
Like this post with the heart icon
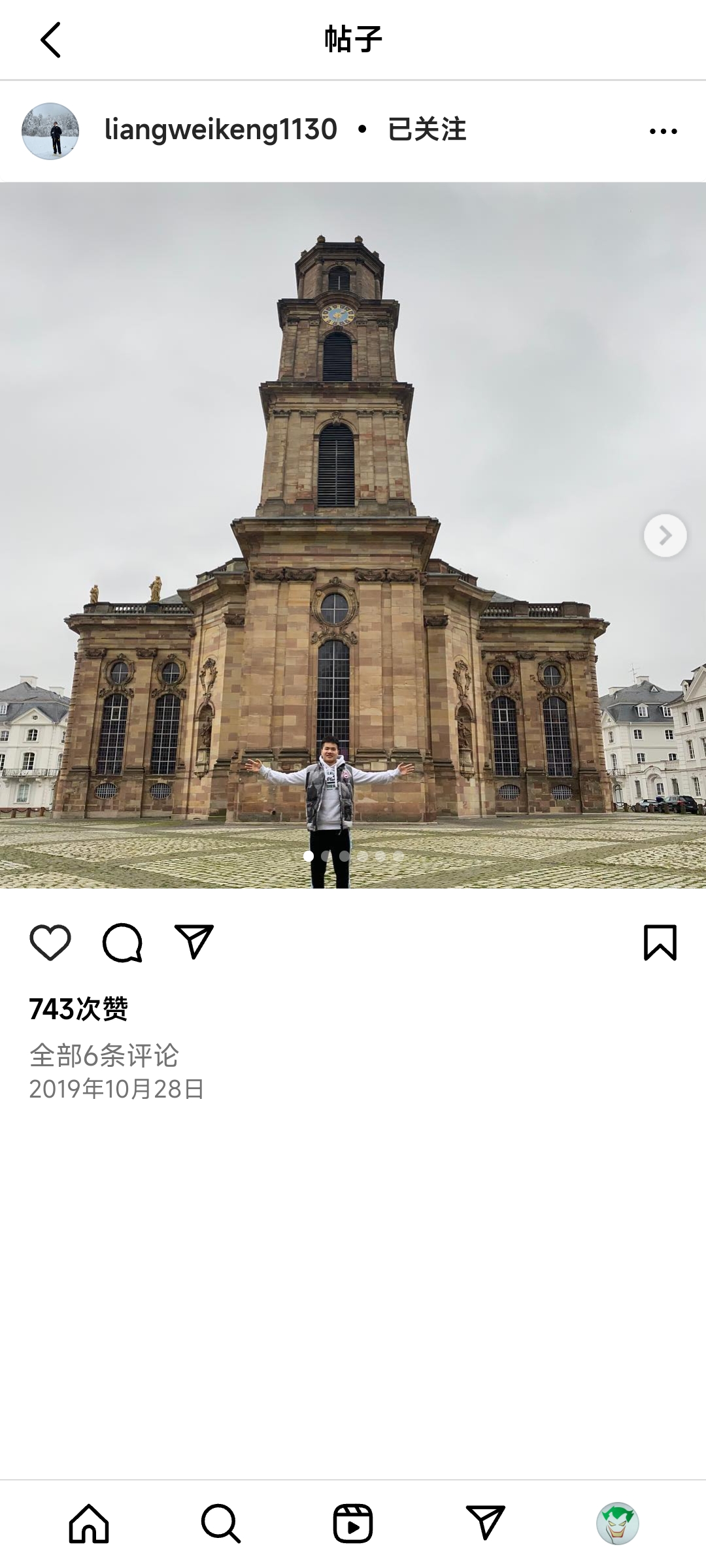point(50,942)
